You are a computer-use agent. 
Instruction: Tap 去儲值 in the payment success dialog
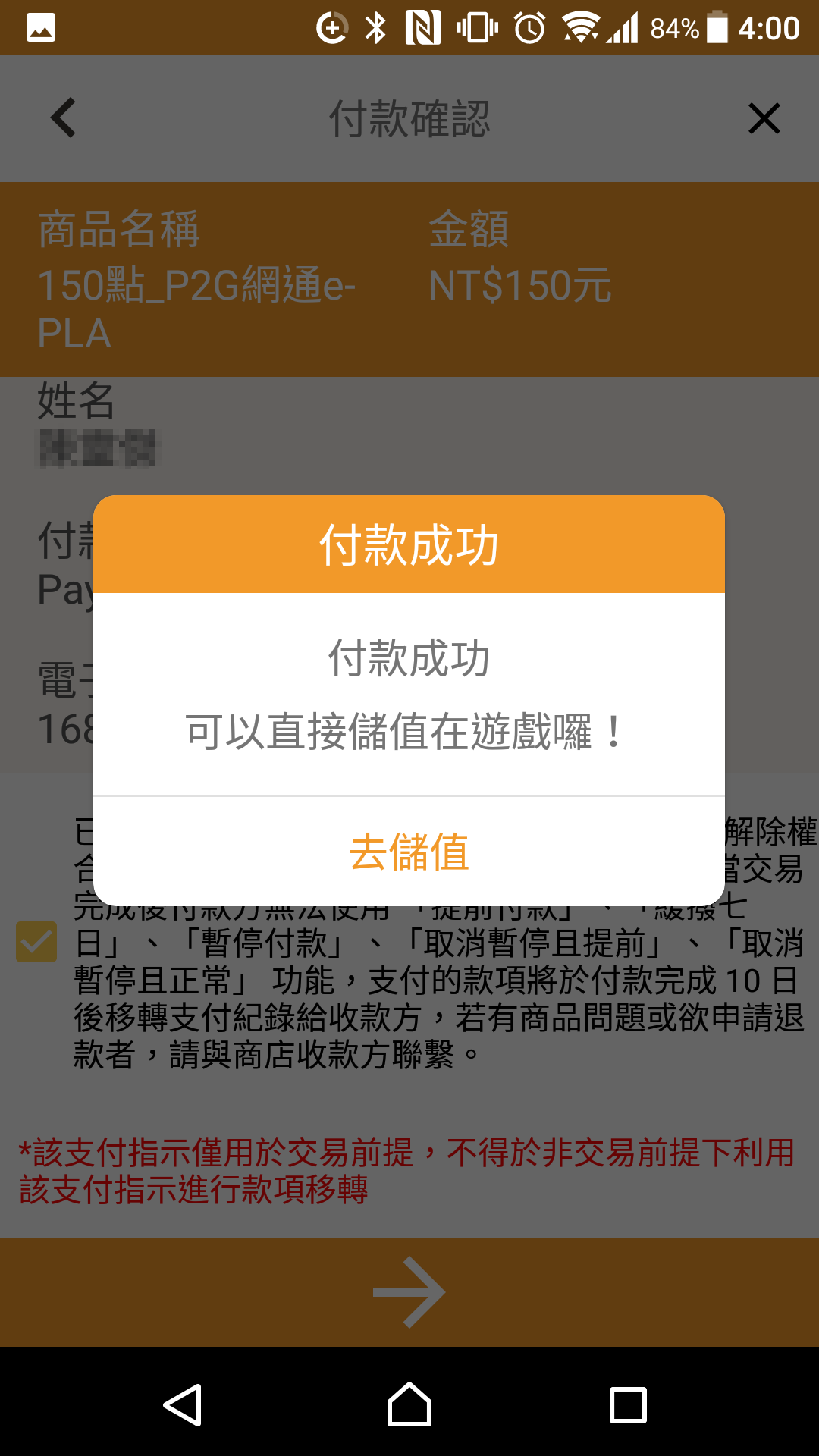coord(409,852)
